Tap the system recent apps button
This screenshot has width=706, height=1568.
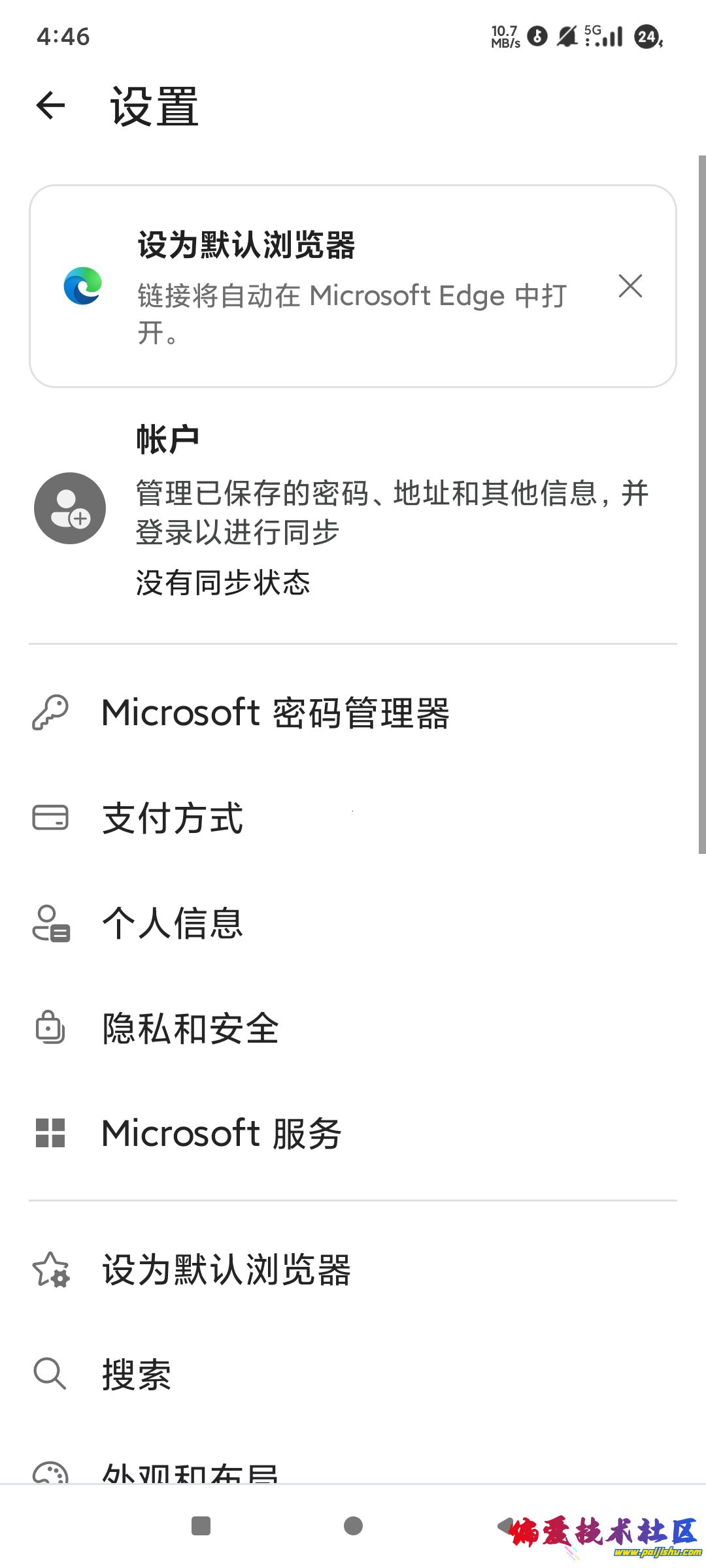pos(201,1526)
